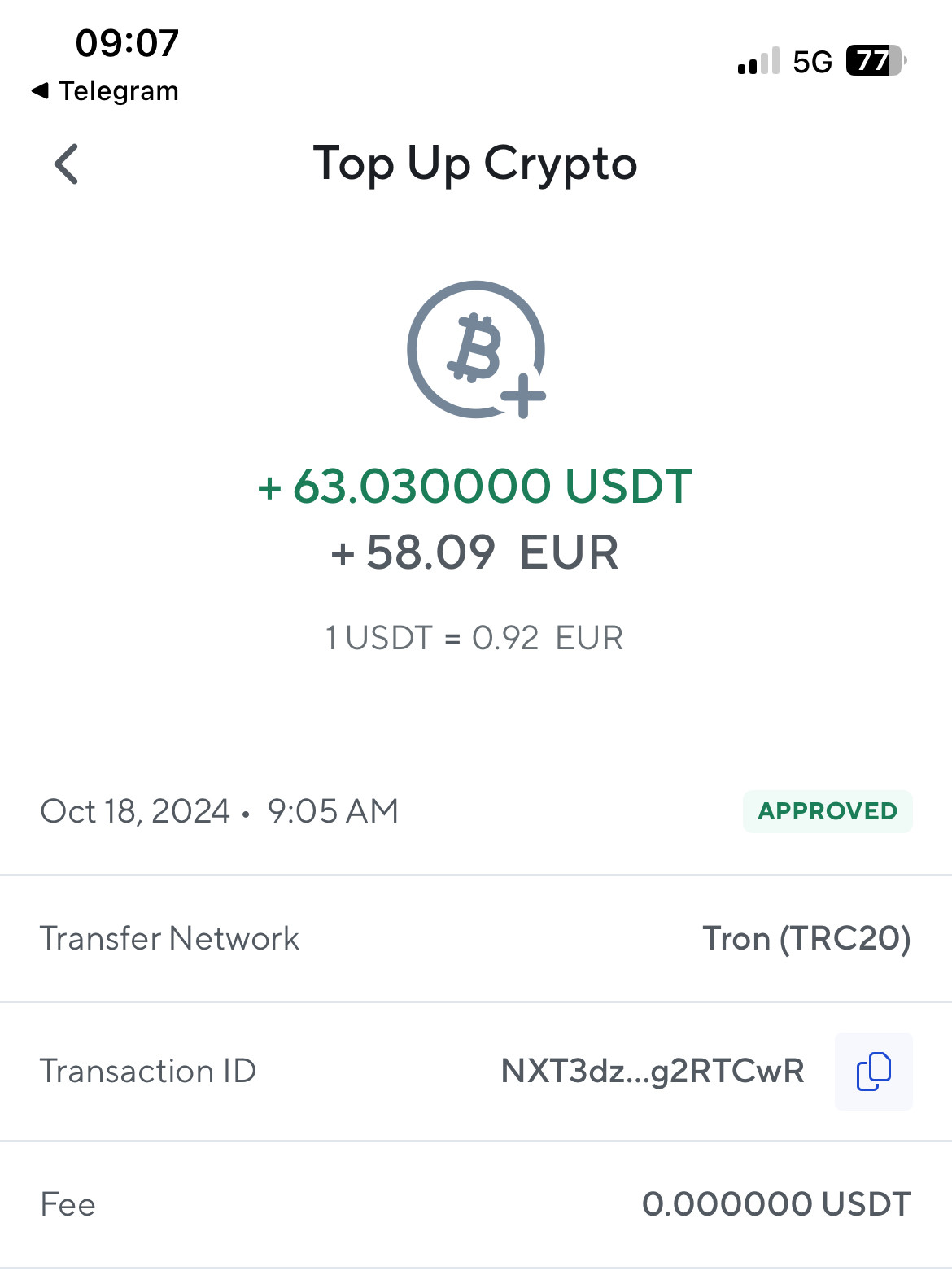Image resolution: width=952 pixels, height=1275 pixels.
Task: Return to Telegram via status bar link
Action: [106, 91]
